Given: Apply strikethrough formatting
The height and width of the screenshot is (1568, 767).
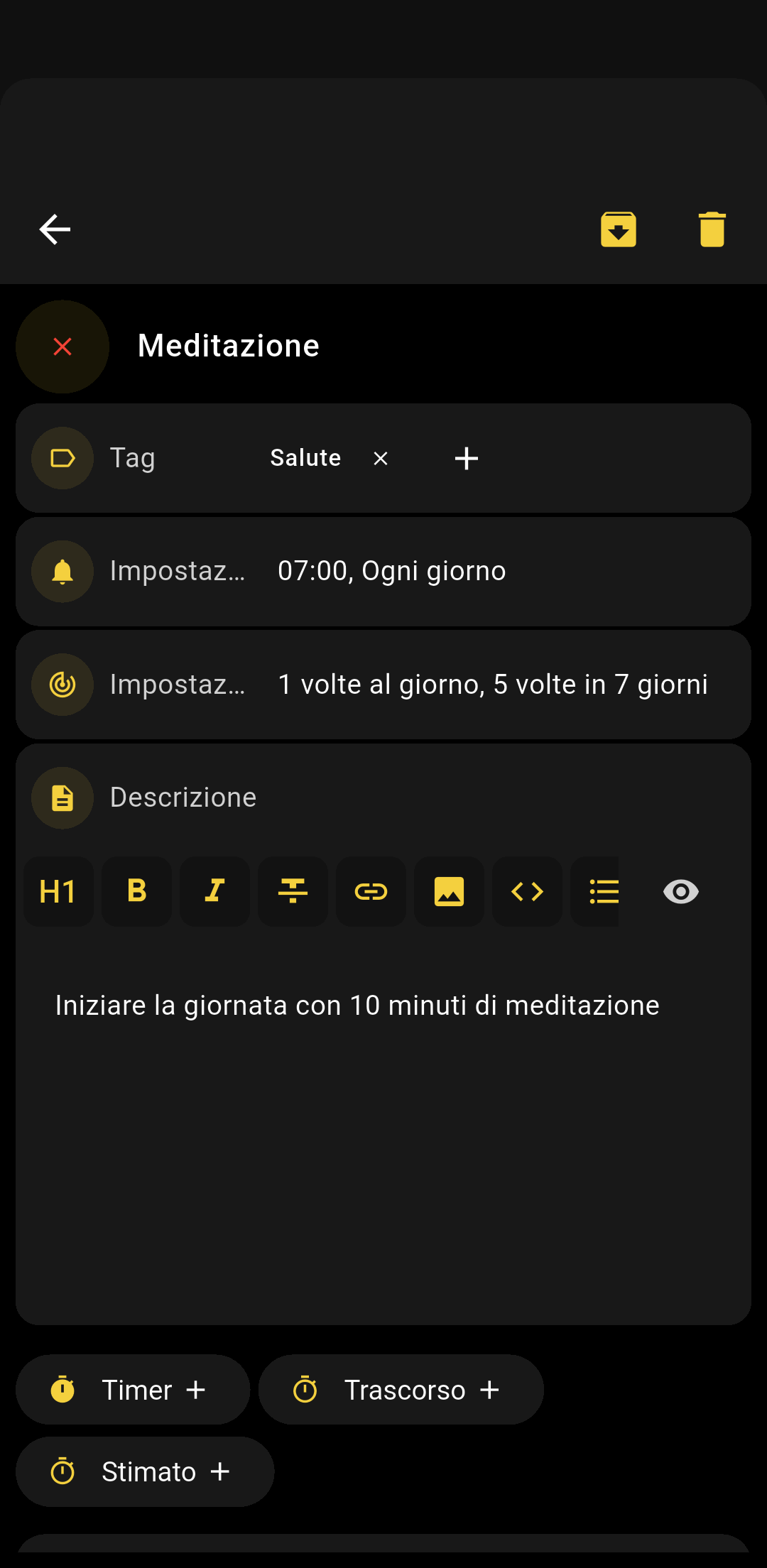Looking at the screenshot, I should [x=293, y=891].
